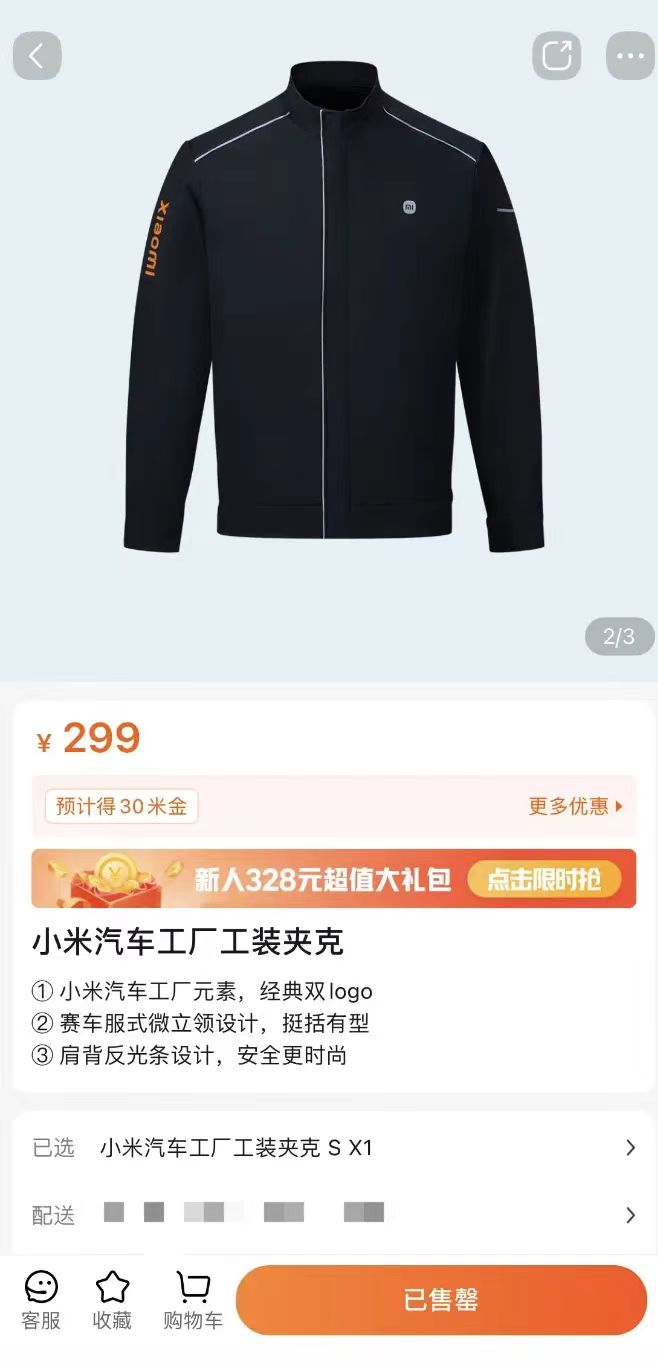Open the 配送 delivery address row
The height and width of the screenshot is (1362, 658).
(x=333, y=1215)
